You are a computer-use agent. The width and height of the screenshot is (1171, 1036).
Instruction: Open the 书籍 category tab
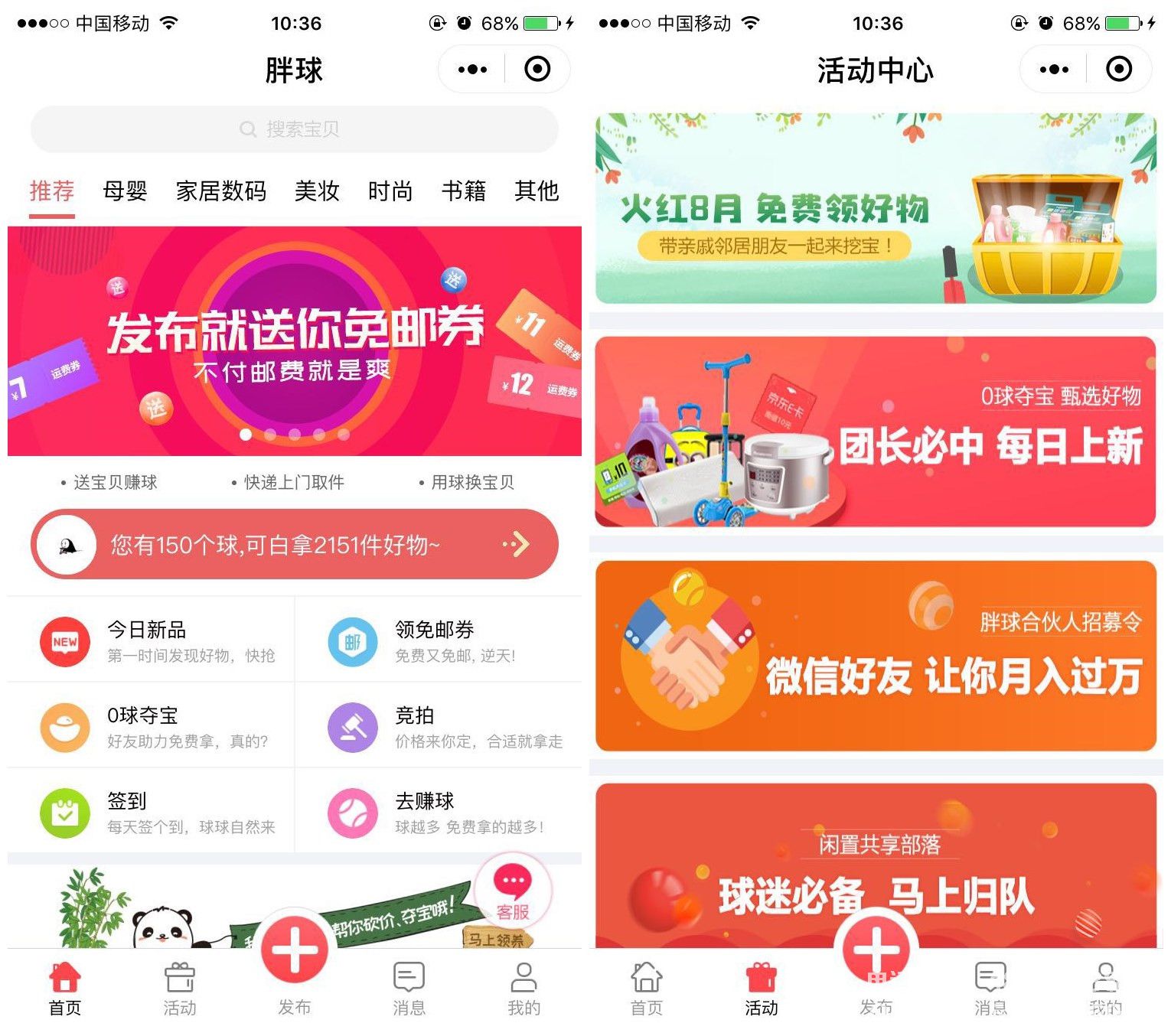tap(463, 191)
